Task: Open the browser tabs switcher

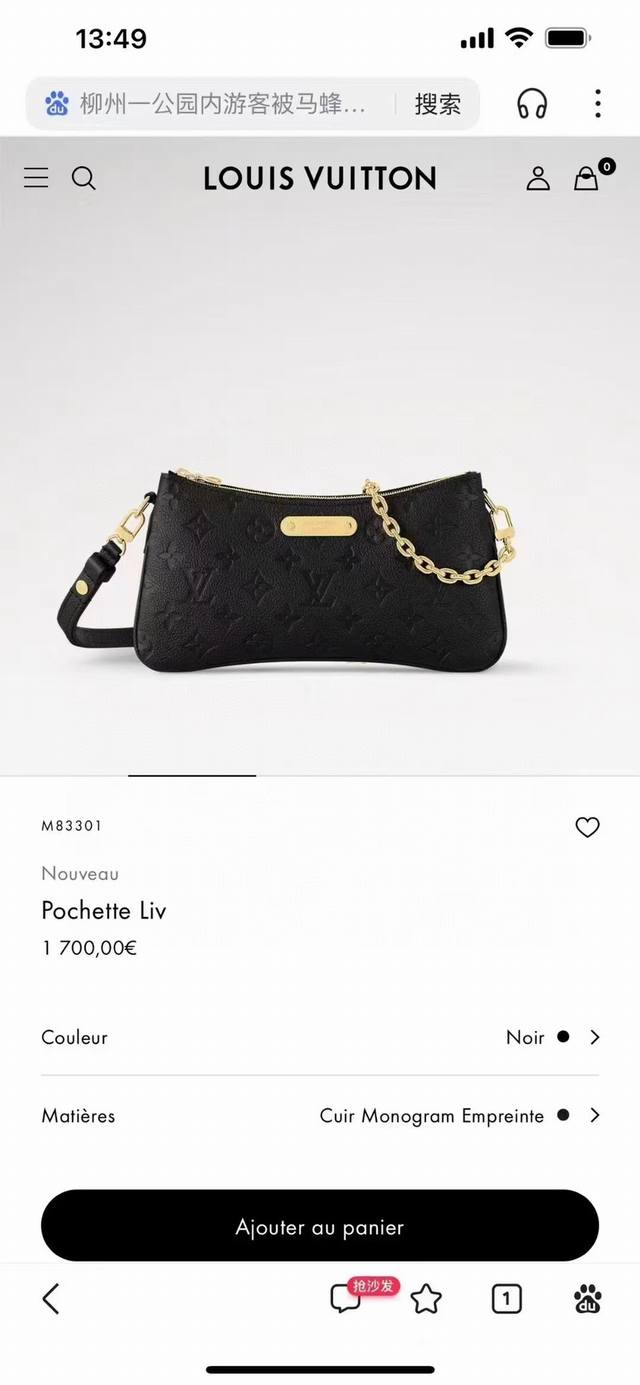Action: coord(506,1299)
